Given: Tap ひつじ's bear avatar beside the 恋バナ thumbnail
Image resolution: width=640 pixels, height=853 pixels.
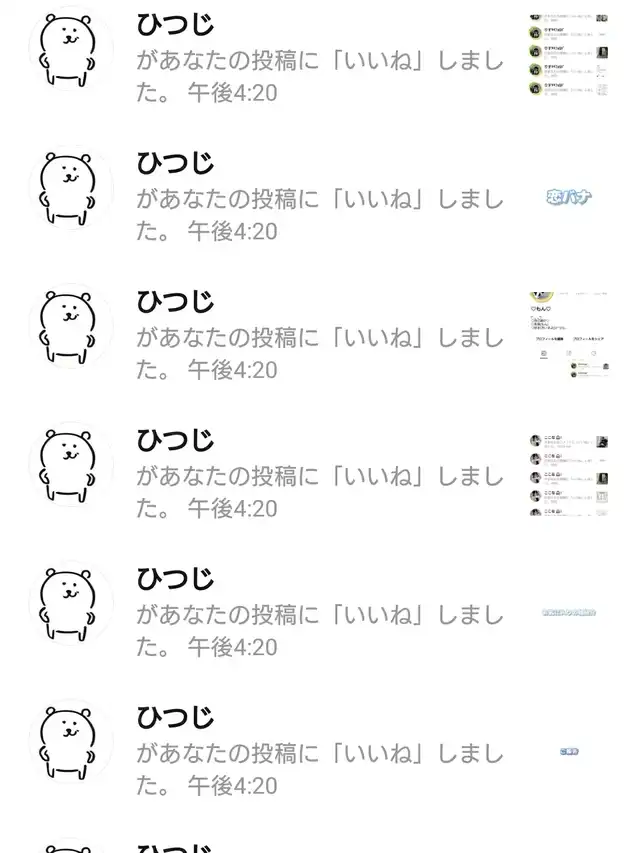Looking at the screenshot, I should click(x=68, y=190).
